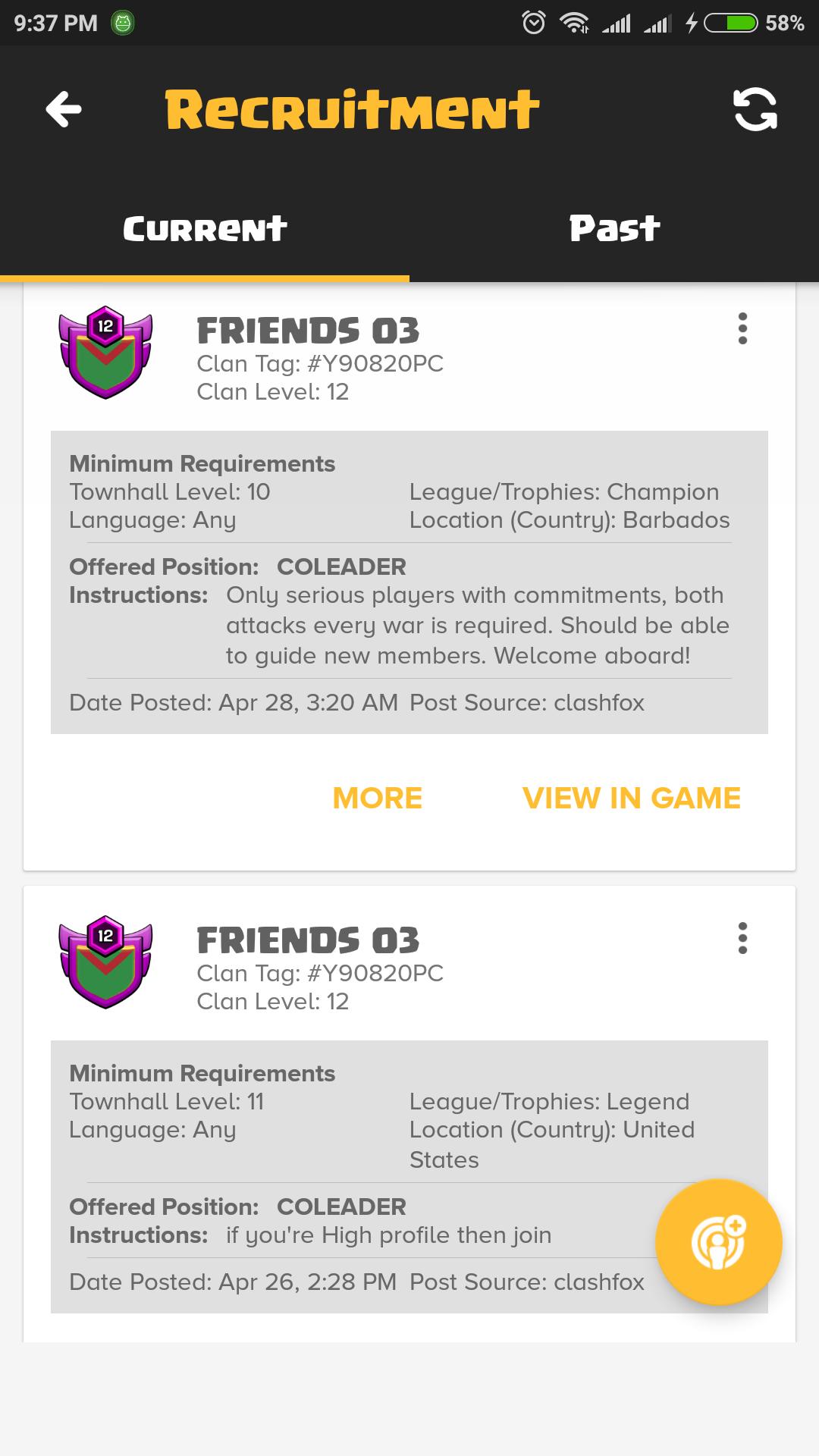Select the Current tab
Viewport: 819px width, 1456px height.
(205, 228)
